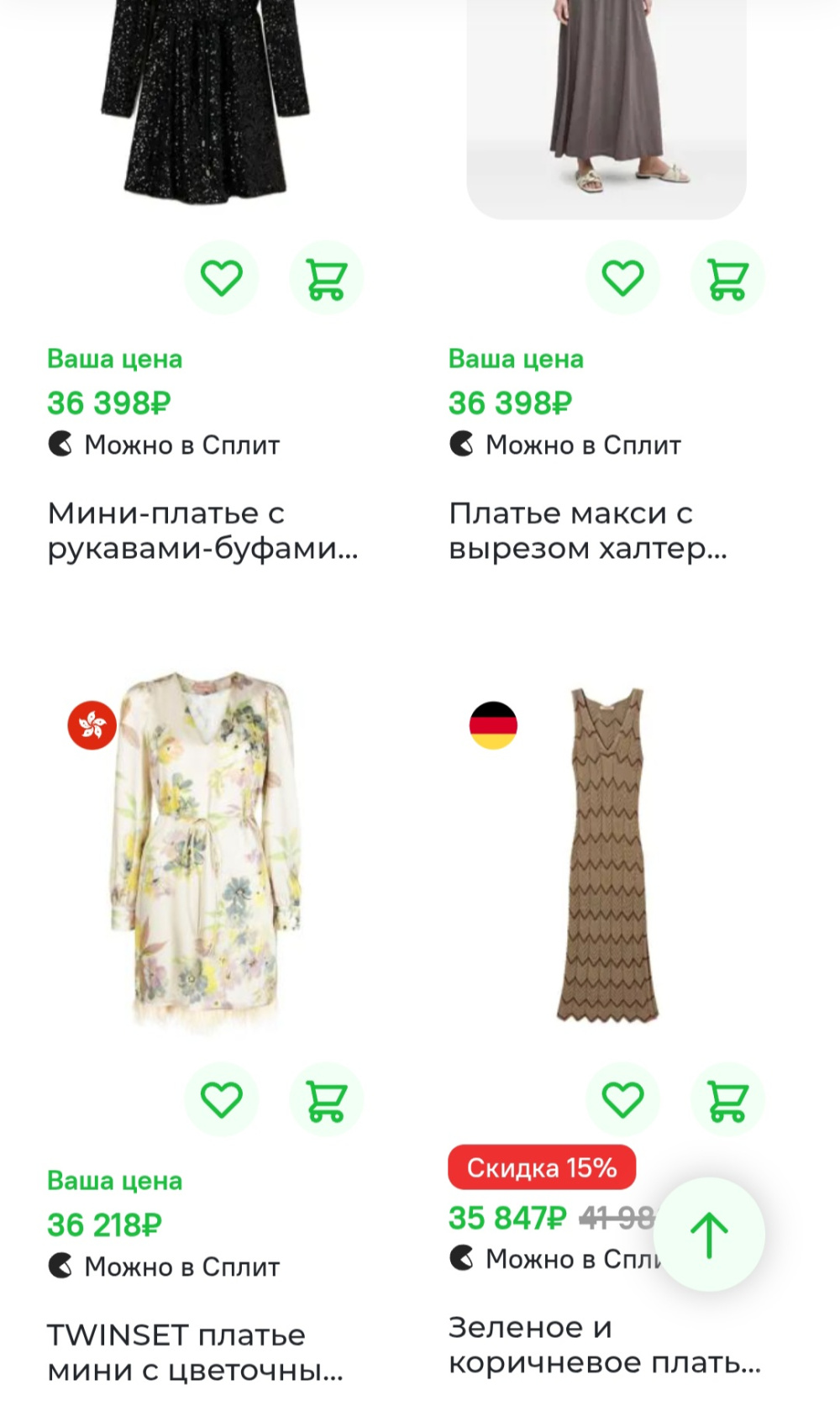Put the halter-neck maxi dress in cart
This screenshot has width=840, height=1401.
[x=727, y=278]
